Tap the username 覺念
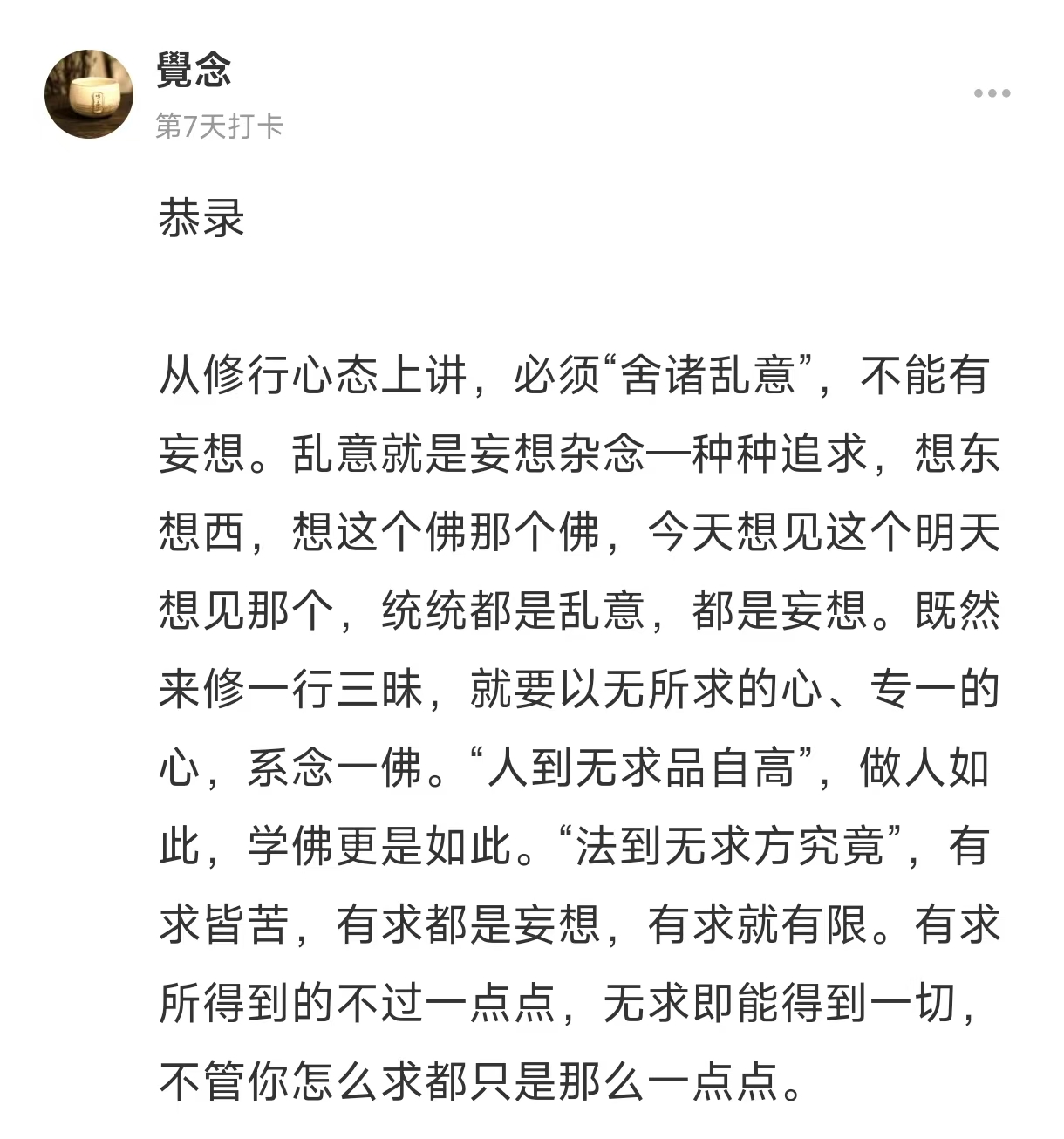 pyautogui.click(x=194, y=71)
